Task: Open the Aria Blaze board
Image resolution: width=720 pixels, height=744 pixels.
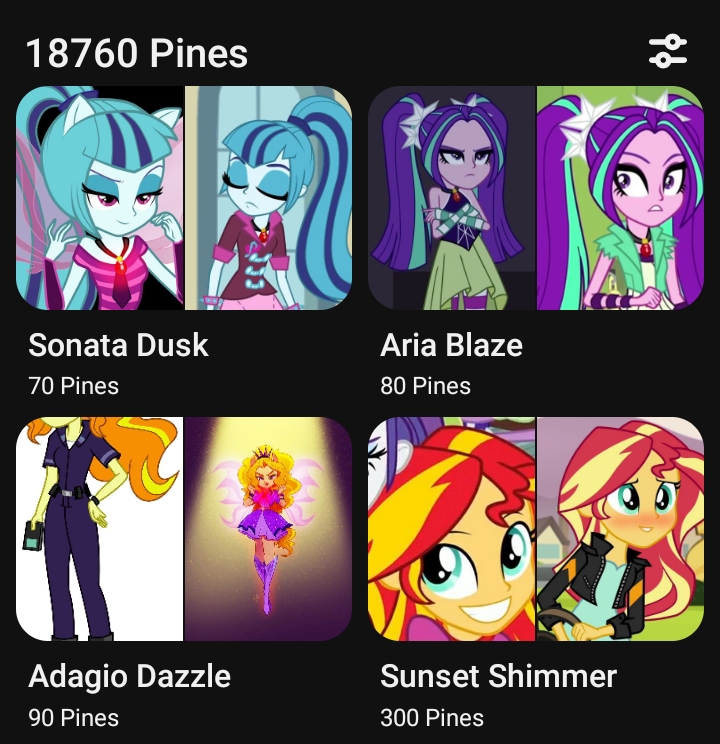Action: (536, 198)
